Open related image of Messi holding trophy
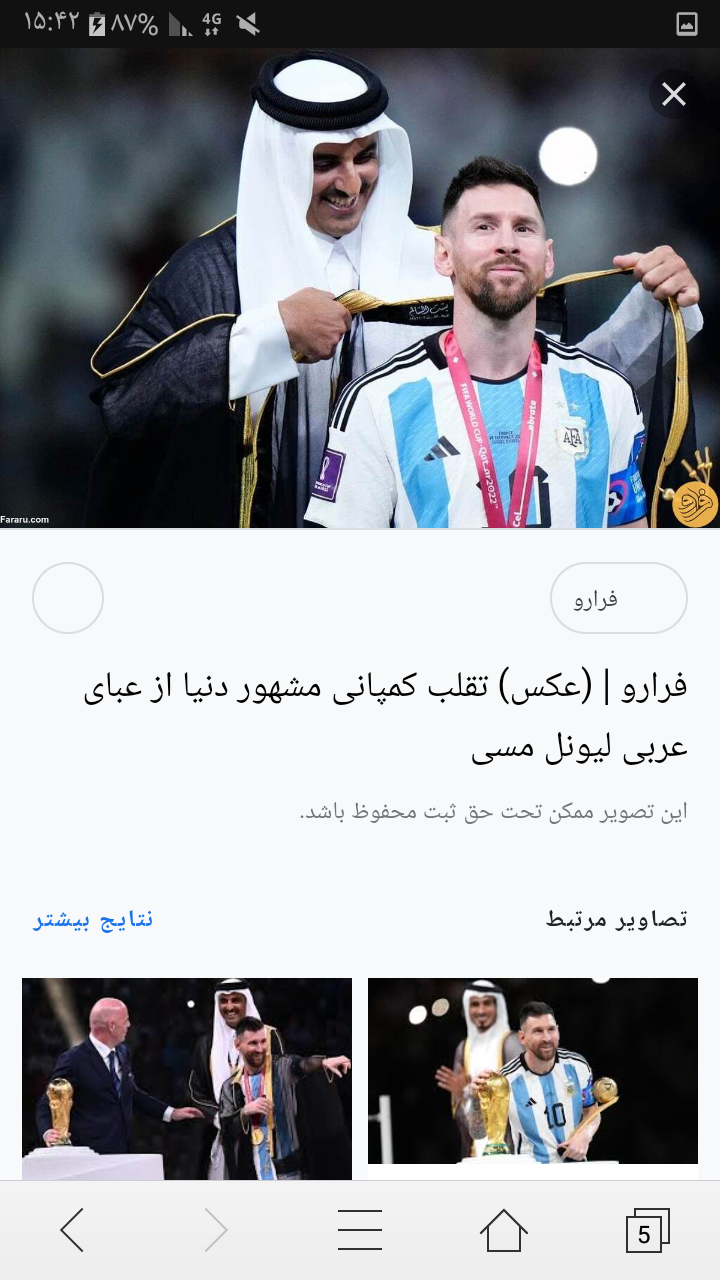 (533, 1071)
